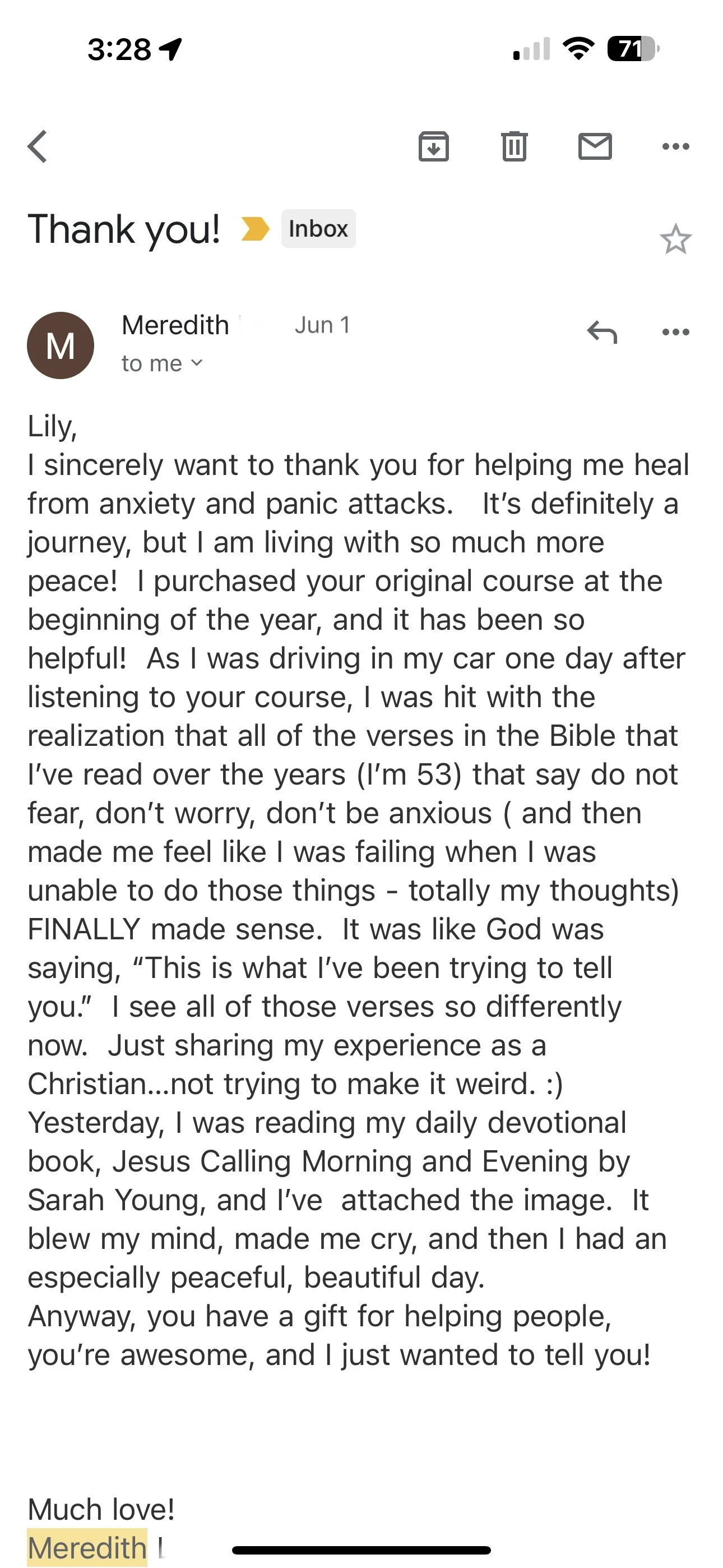Tap the Inbox label chip
Screen dimensions: 723x1568
(x=318, y=229)
